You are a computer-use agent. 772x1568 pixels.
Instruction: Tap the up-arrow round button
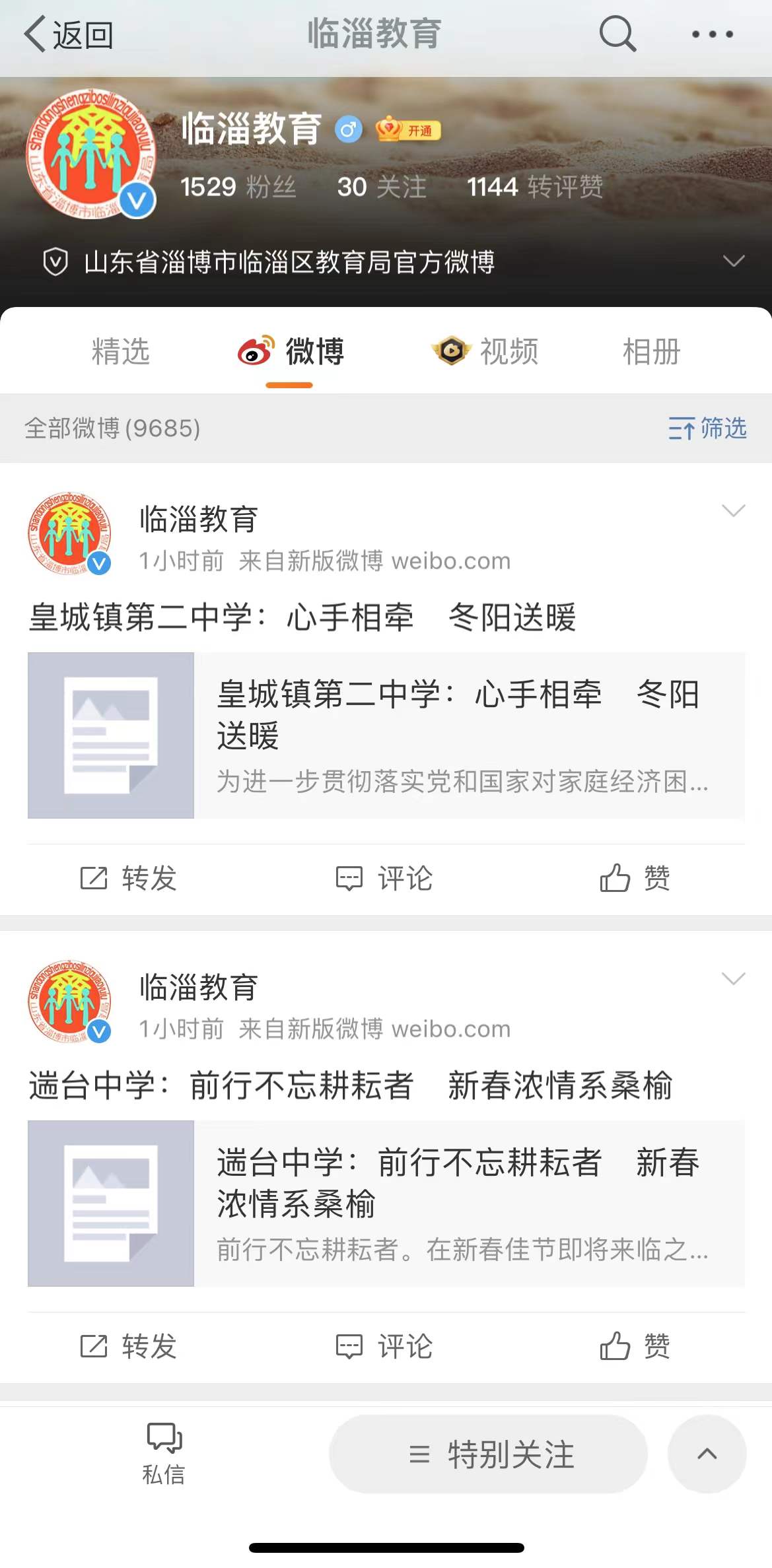[x=707, y=1454]
